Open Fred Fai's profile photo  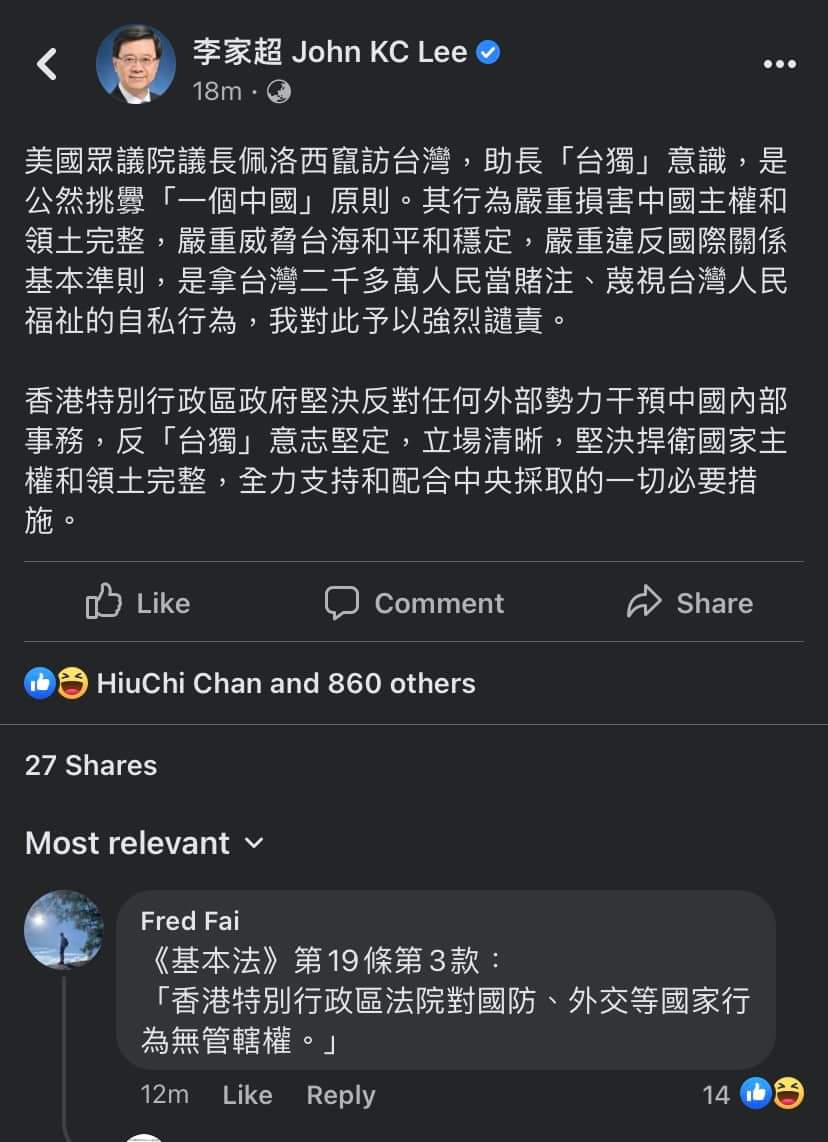(x=63, y=930)
